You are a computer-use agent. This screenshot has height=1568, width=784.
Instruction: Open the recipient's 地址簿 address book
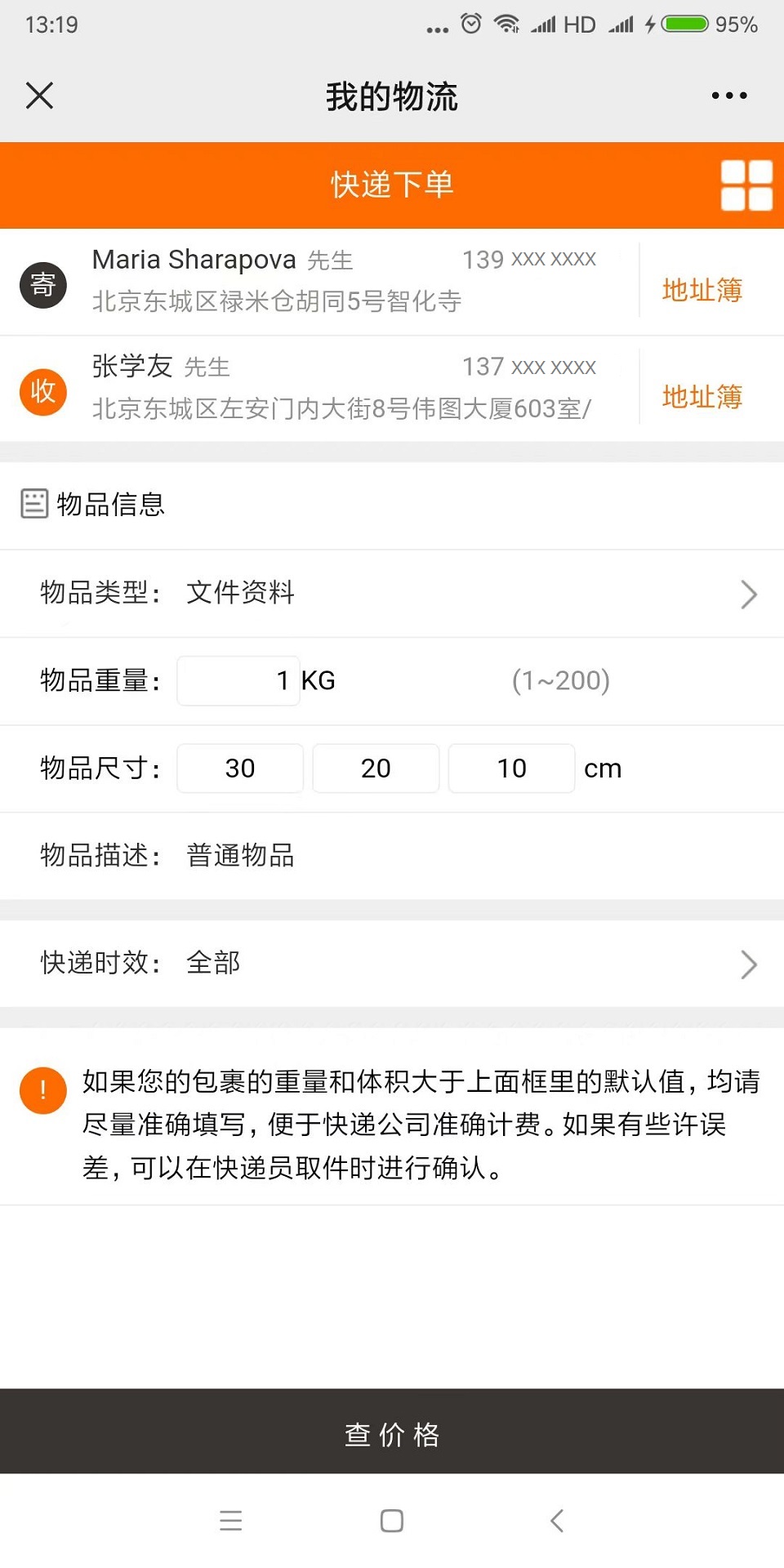tap(702, 398)
